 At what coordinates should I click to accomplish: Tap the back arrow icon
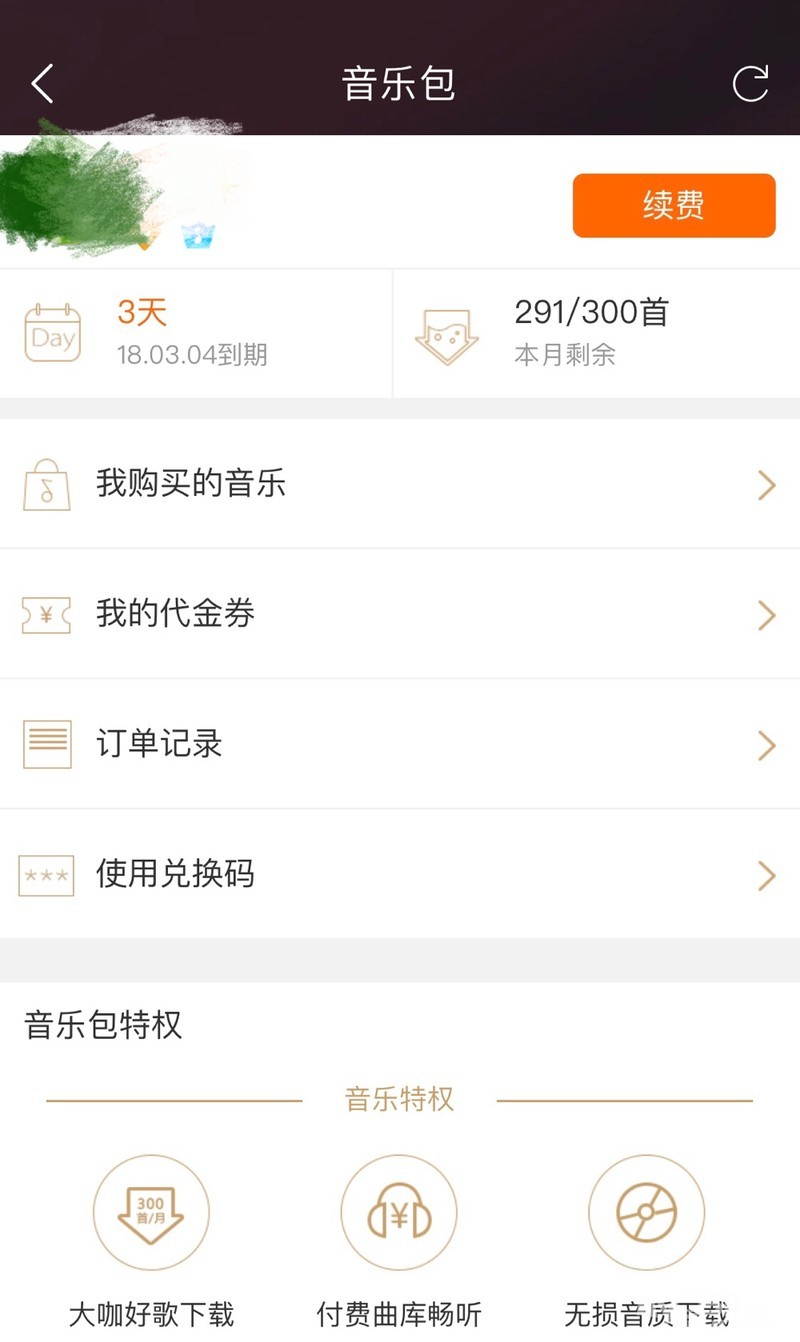[42, 84]
